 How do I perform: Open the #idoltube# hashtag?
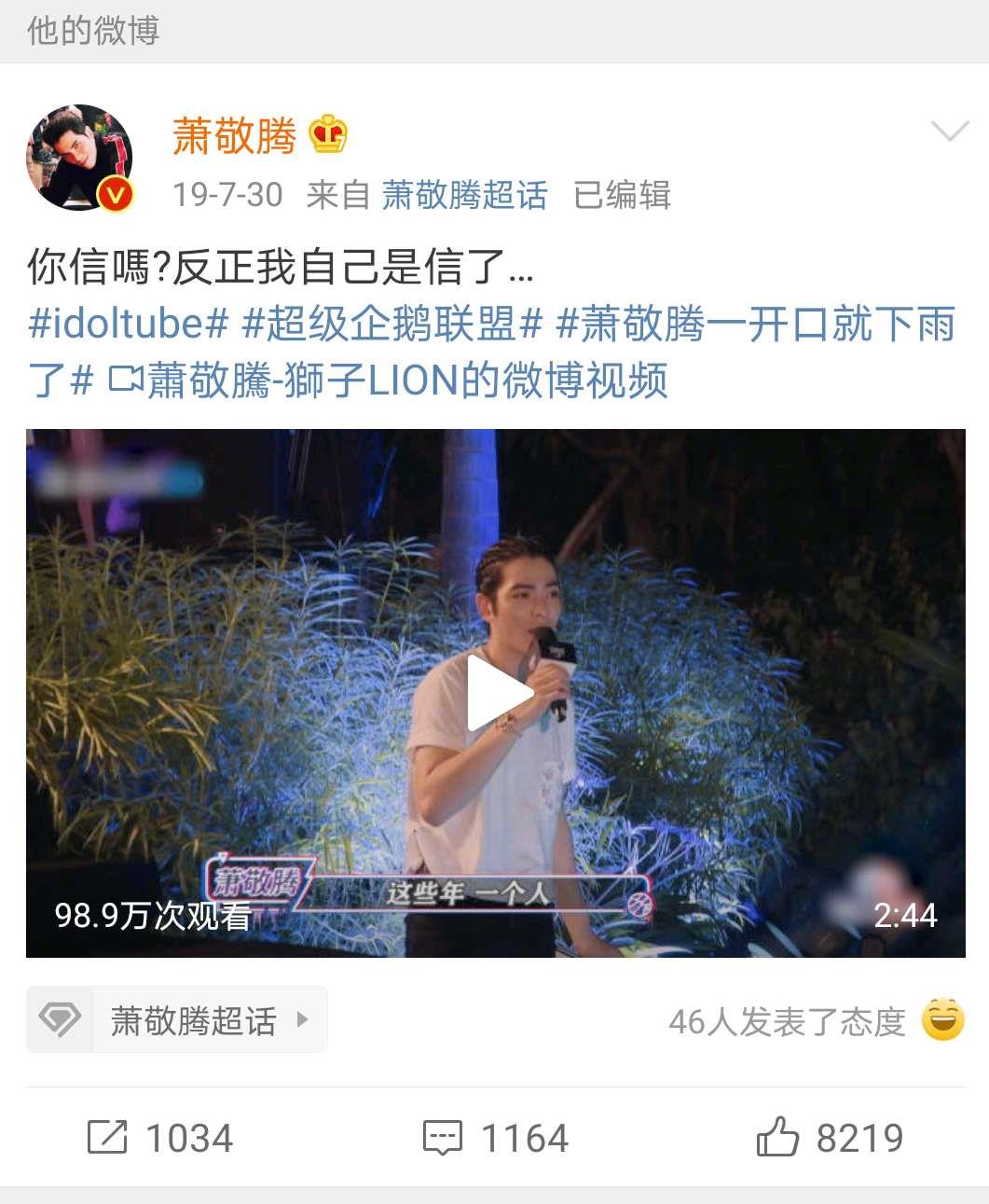pos(129,324)
